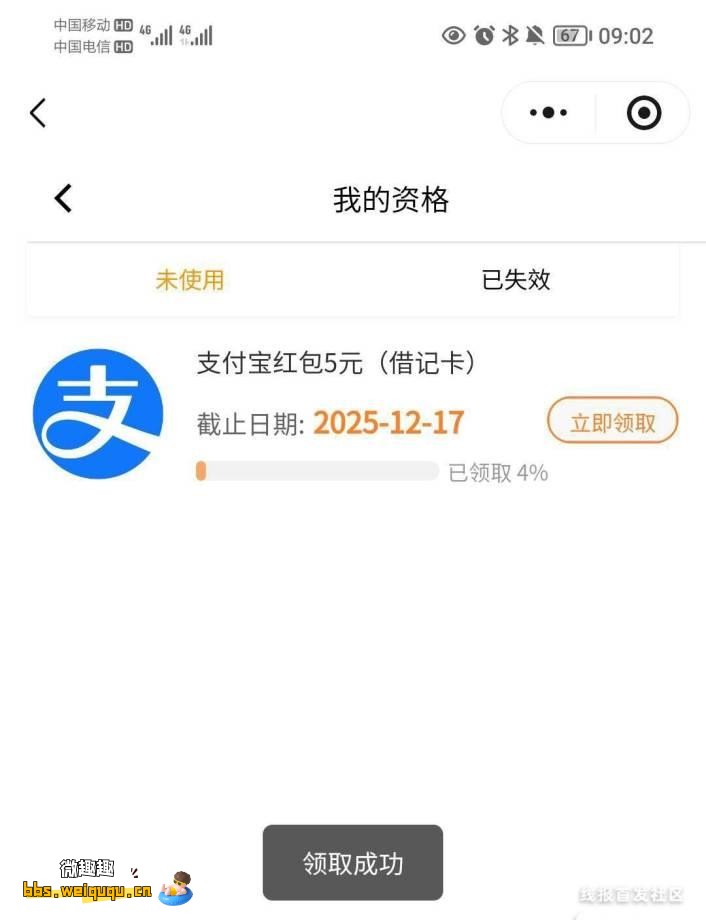
Task: Tap the back arrow beside 我的资格
Action: [63, 199]
